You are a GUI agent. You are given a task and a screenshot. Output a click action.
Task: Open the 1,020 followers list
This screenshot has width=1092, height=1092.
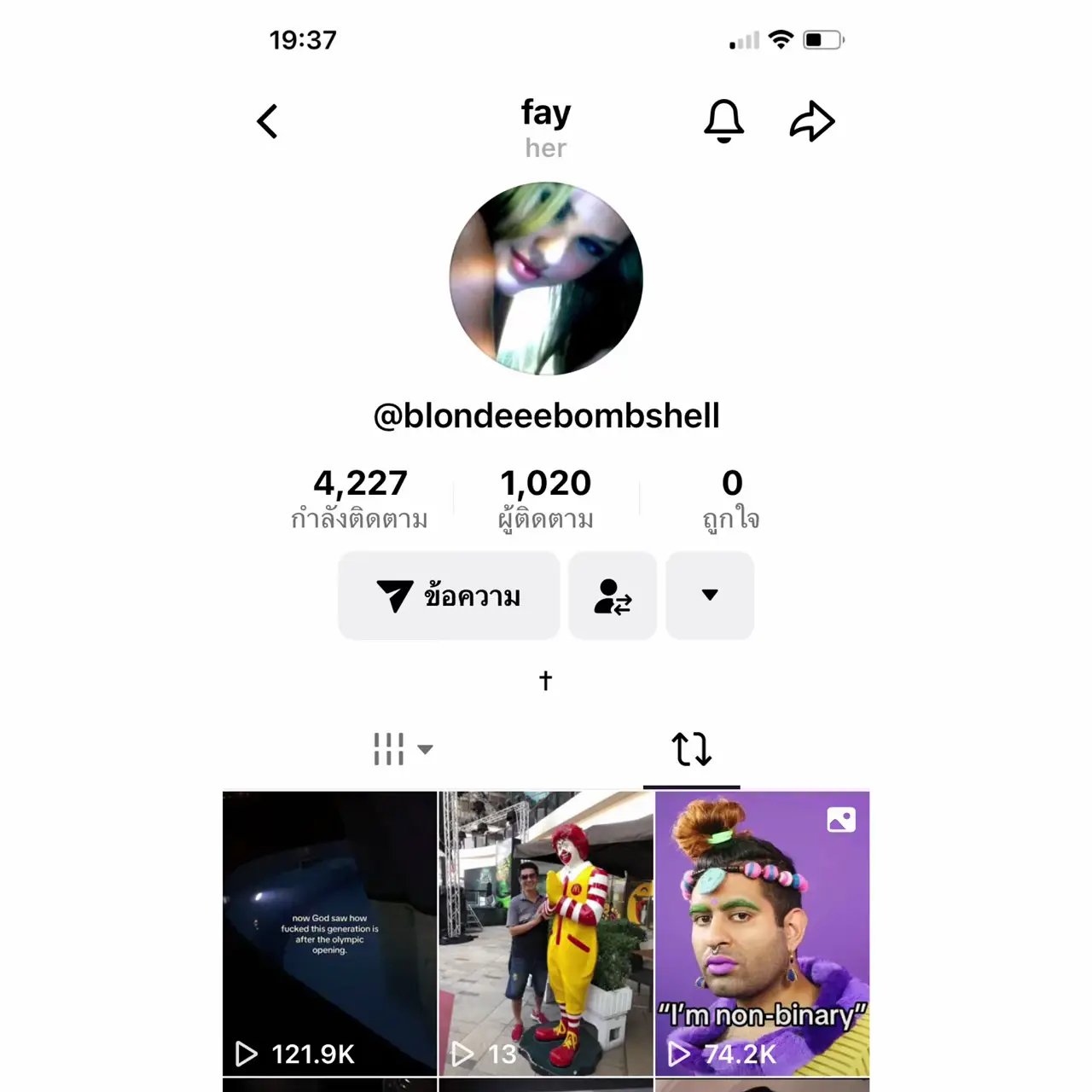[x=546, y=498]
